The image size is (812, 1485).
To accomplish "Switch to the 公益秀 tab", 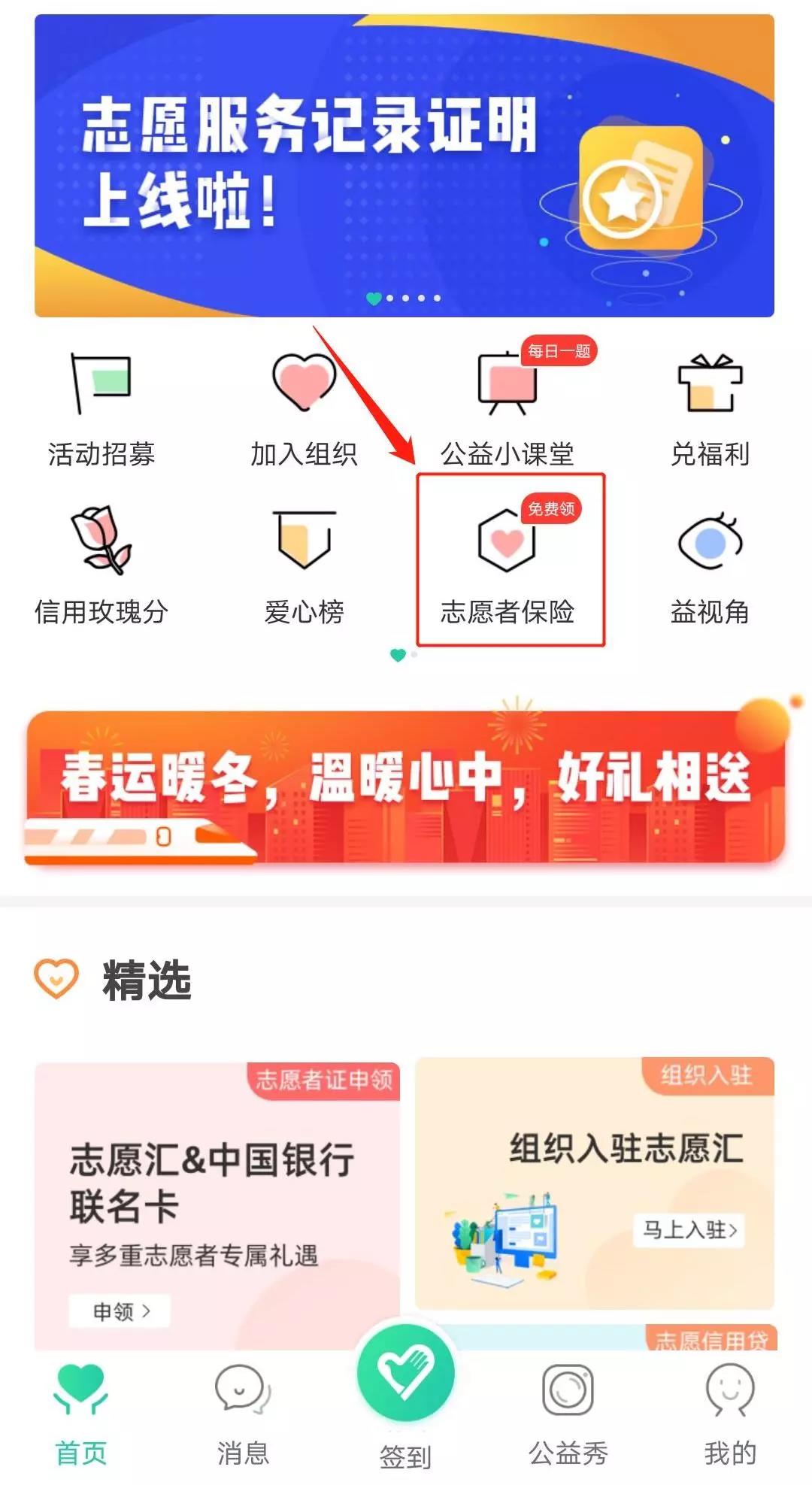I will tap(568, 1414).
